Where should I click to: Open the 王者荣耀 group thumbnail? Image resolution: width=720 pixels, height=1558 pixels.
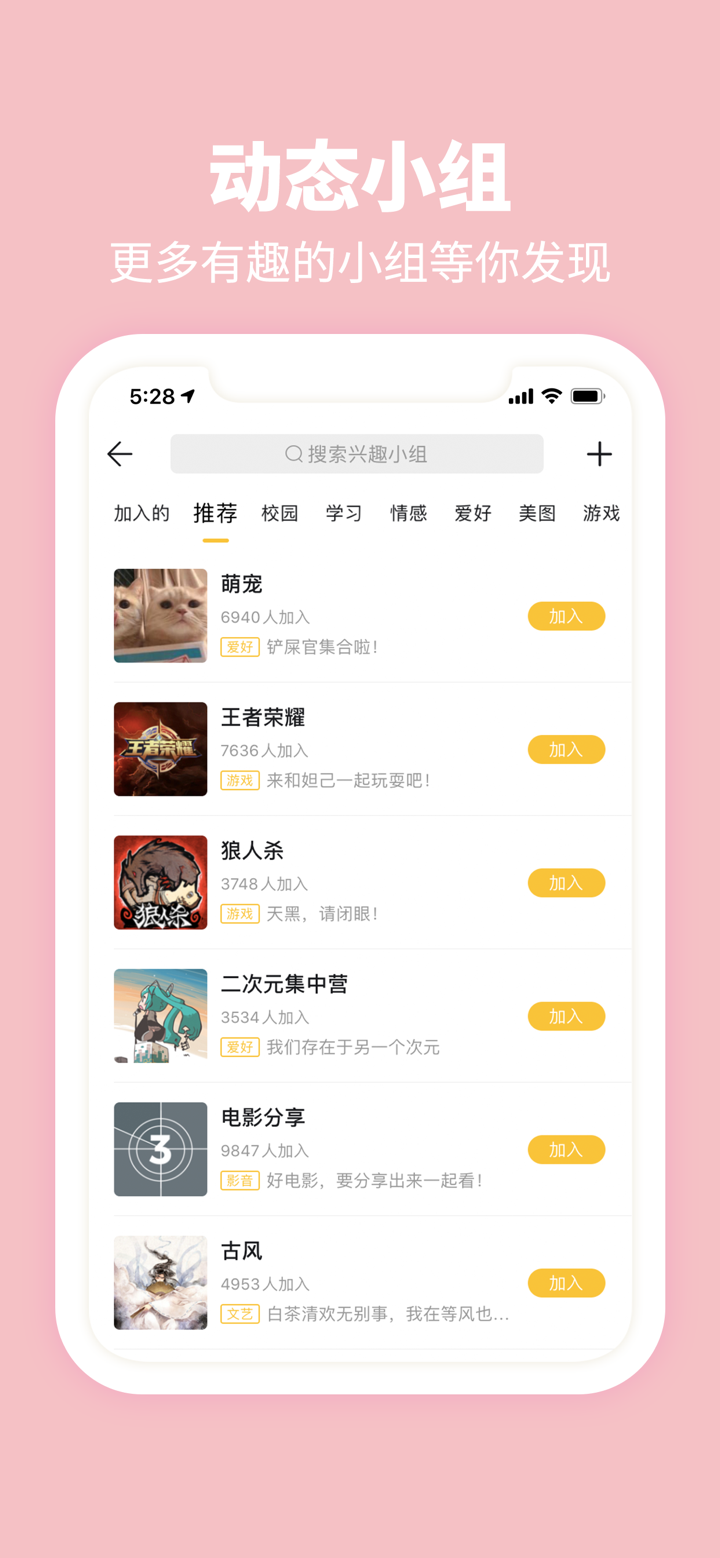coord(160,748)
